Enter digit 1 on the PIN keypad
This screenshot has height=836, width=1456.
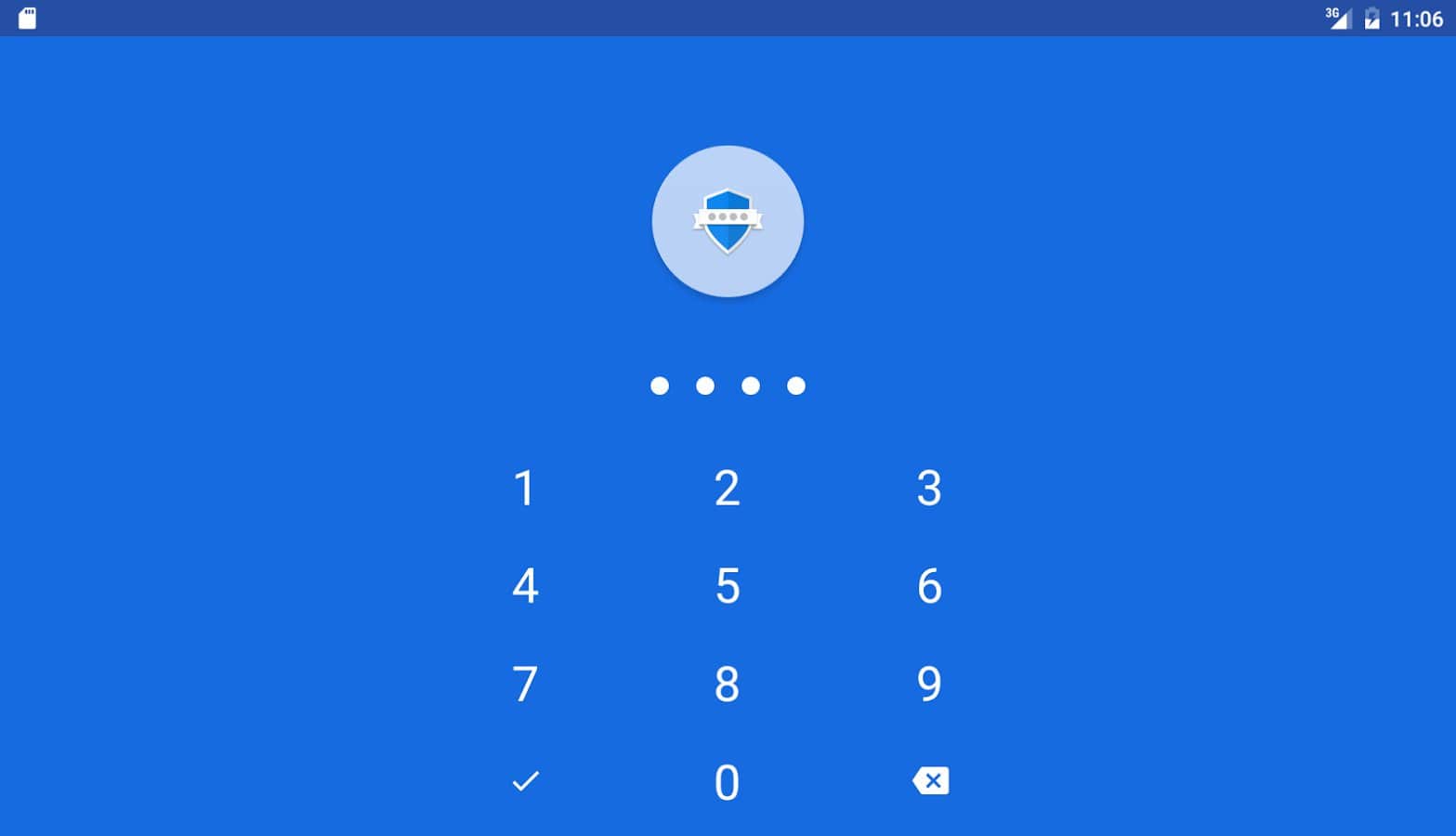(525, 488)
